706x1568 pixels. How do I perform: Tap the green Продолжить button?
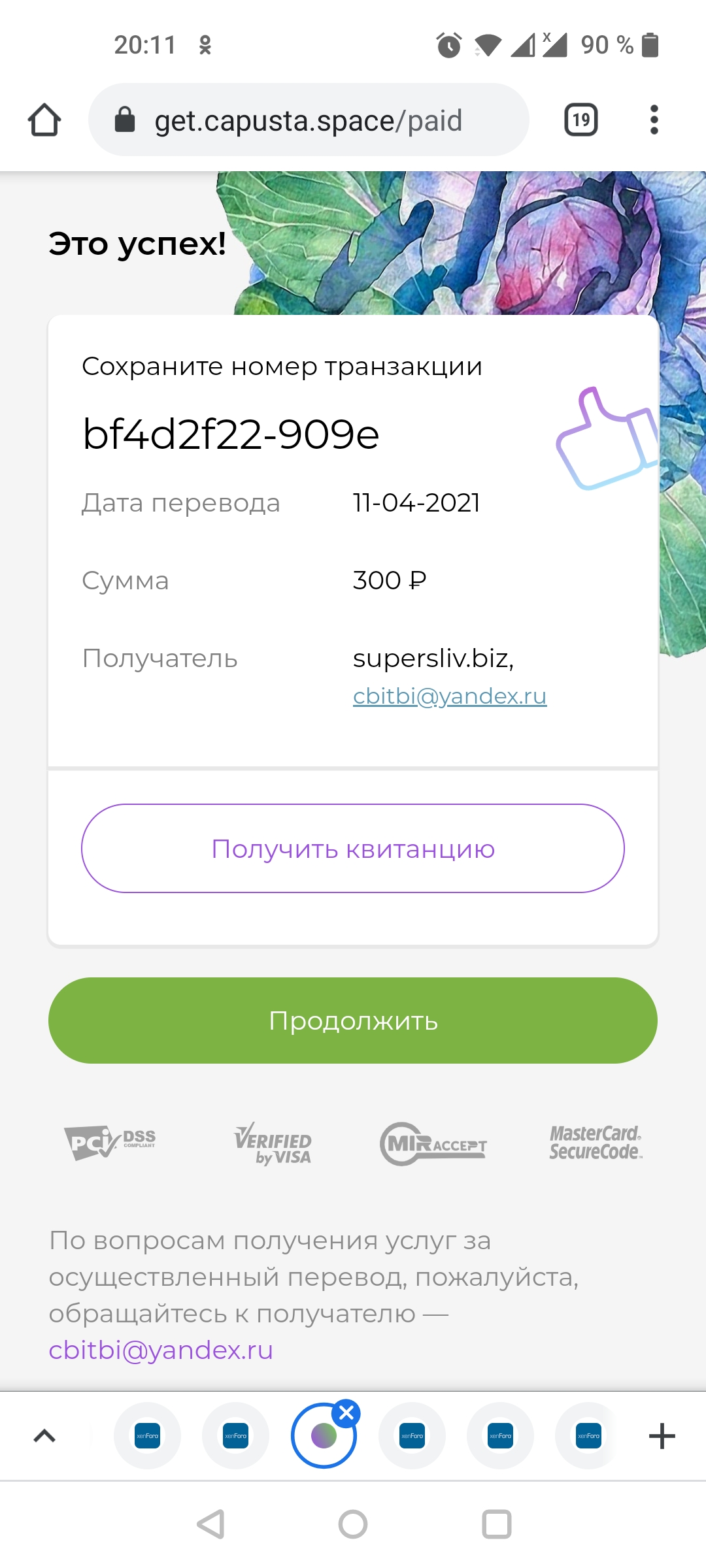click(353, 1021)
